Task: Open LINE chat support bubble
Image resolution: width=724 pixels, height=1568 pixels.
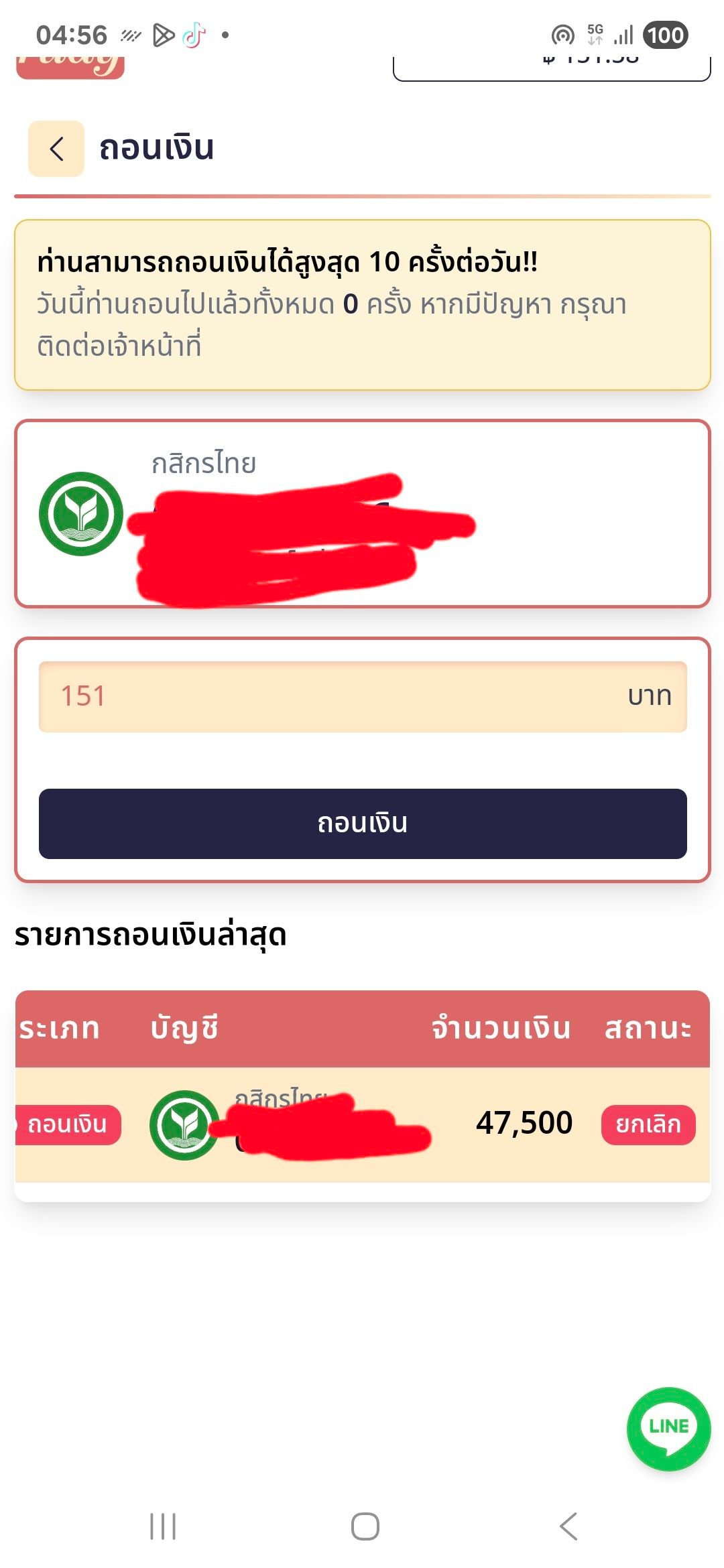Action: pos(668,1429)
